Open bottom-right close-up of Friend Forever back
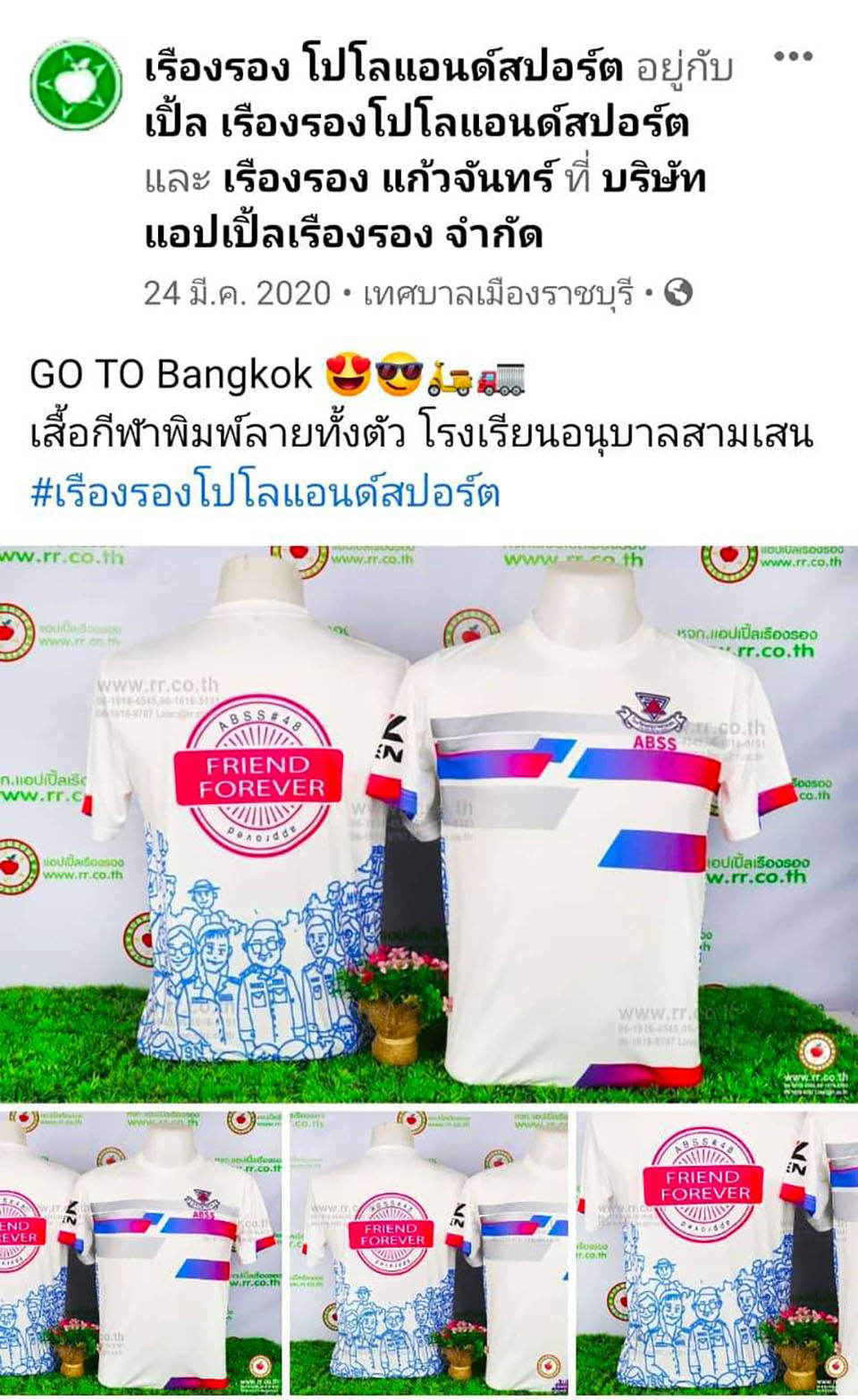Image resolution: width=858 pixels, height=1400 pixels. pos(717,1253)
